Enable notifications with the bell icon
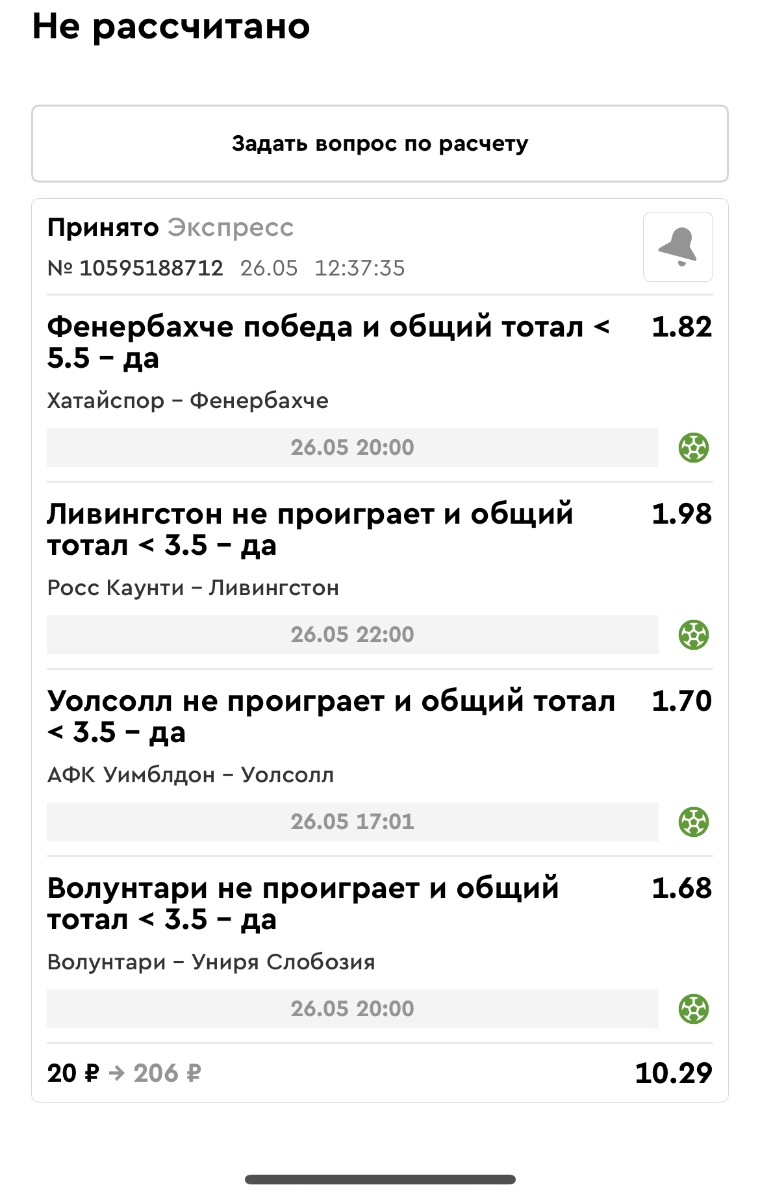 click(x=677, y=247)
